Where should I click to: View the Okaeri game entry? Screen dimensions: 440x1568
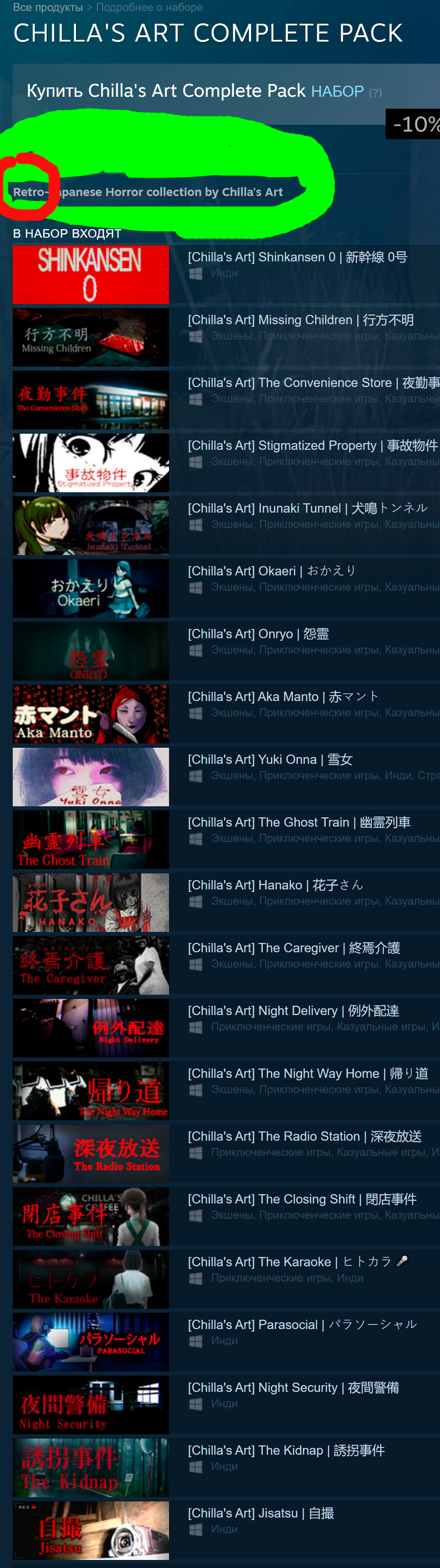click(271, 571)
